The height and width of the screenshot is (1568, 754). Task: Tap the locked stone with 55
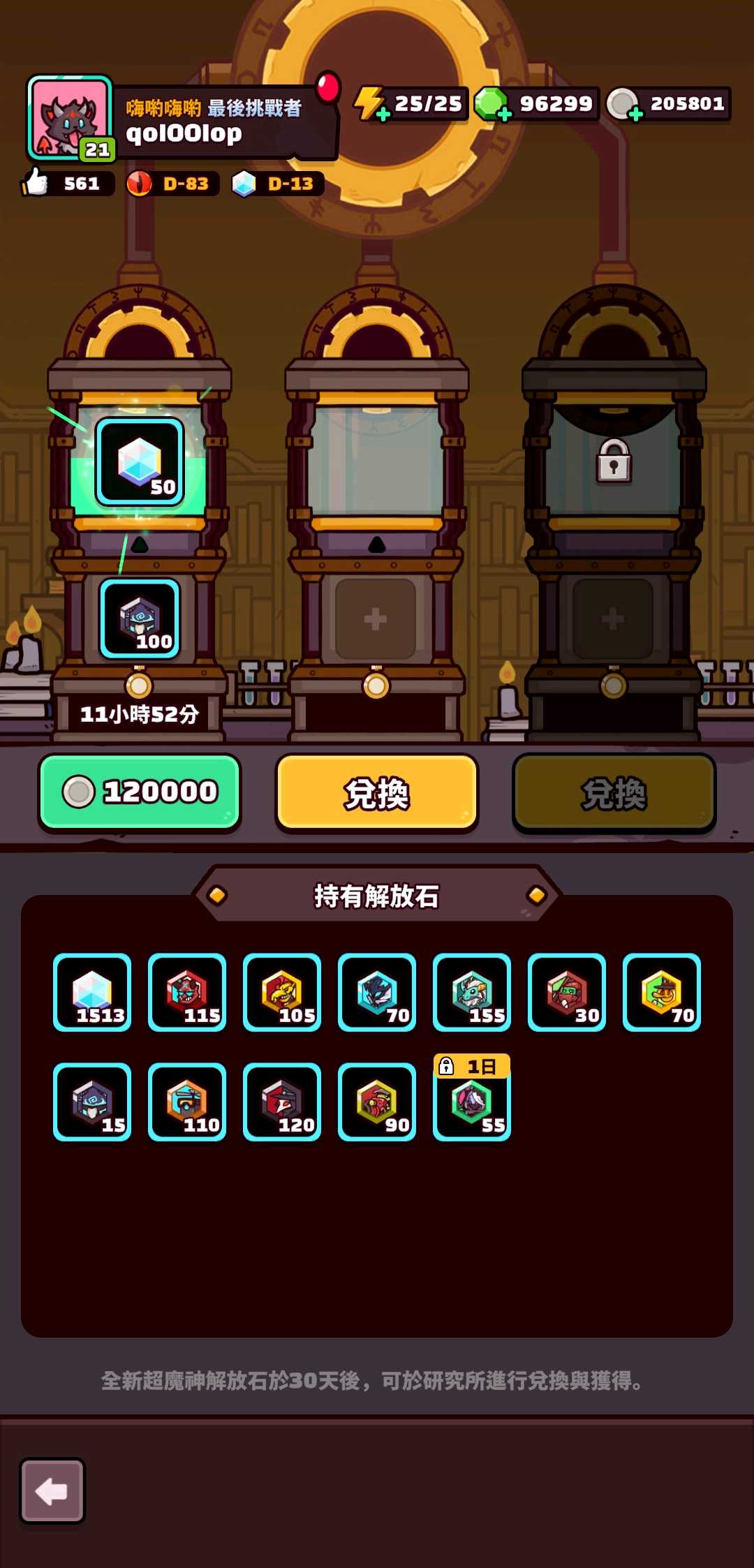click(472, 1102)
